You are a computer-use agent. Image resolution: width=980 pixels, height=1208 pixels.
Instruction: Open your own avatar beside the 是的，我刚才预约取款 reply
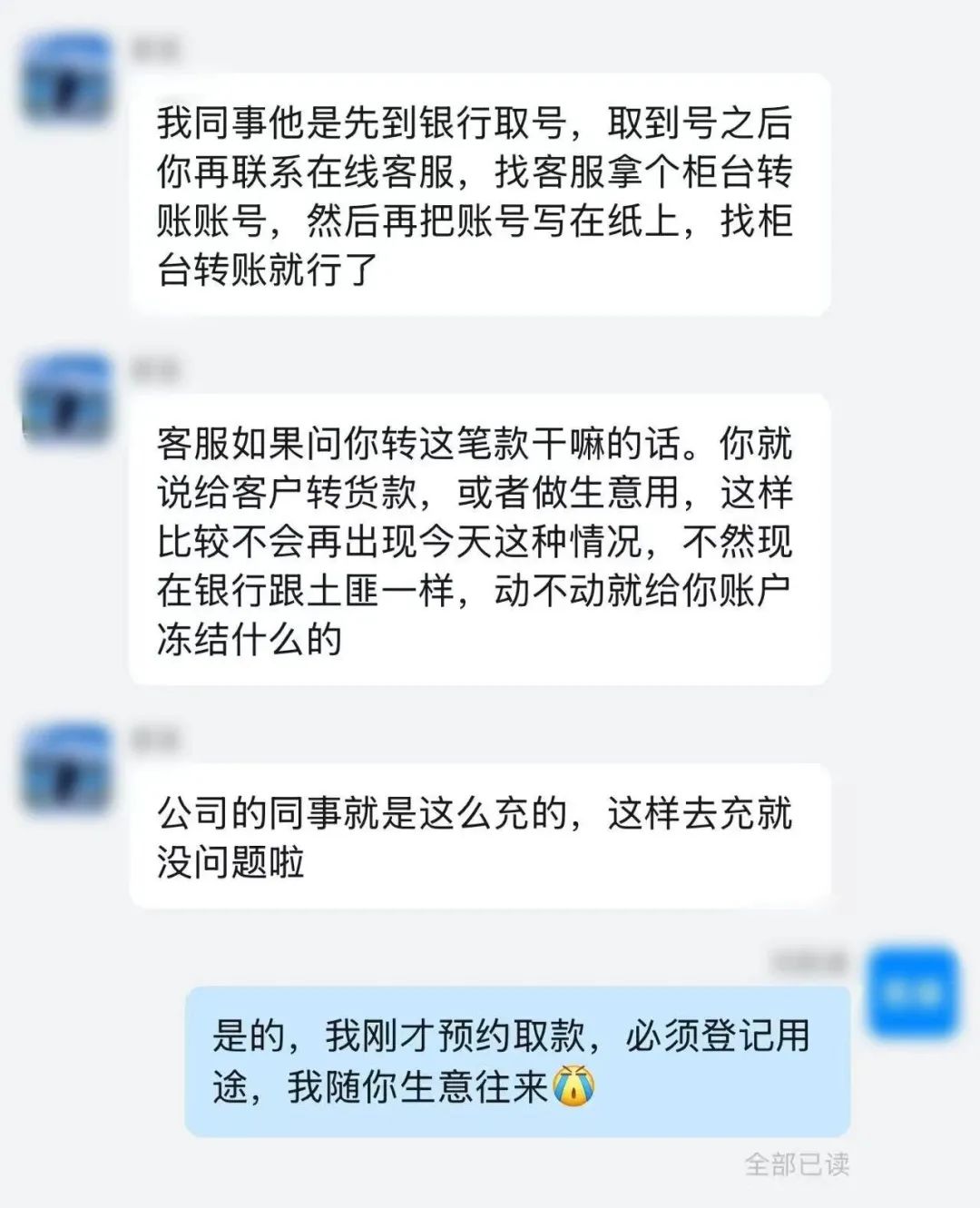click(913, 993)
